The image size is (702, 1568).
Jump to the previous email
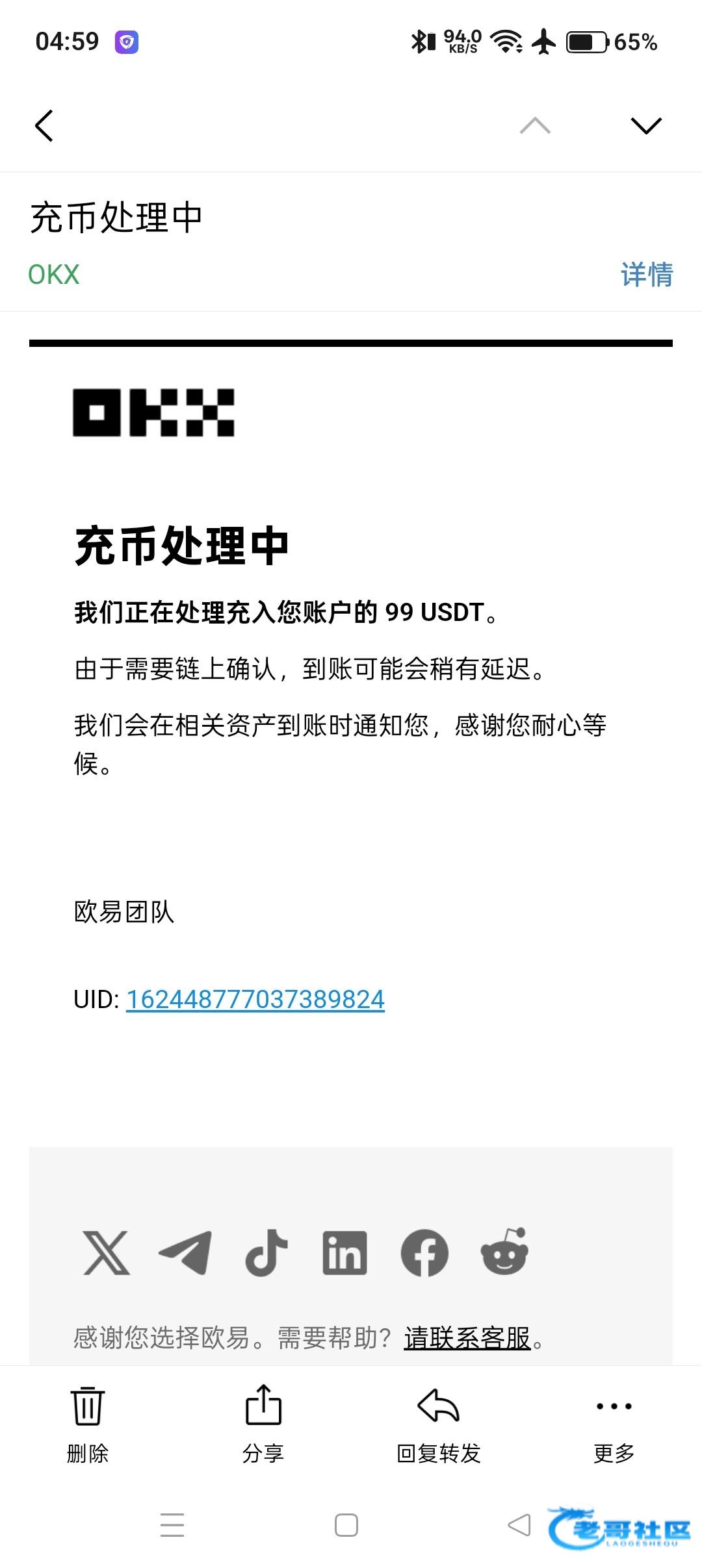(535, 125)
